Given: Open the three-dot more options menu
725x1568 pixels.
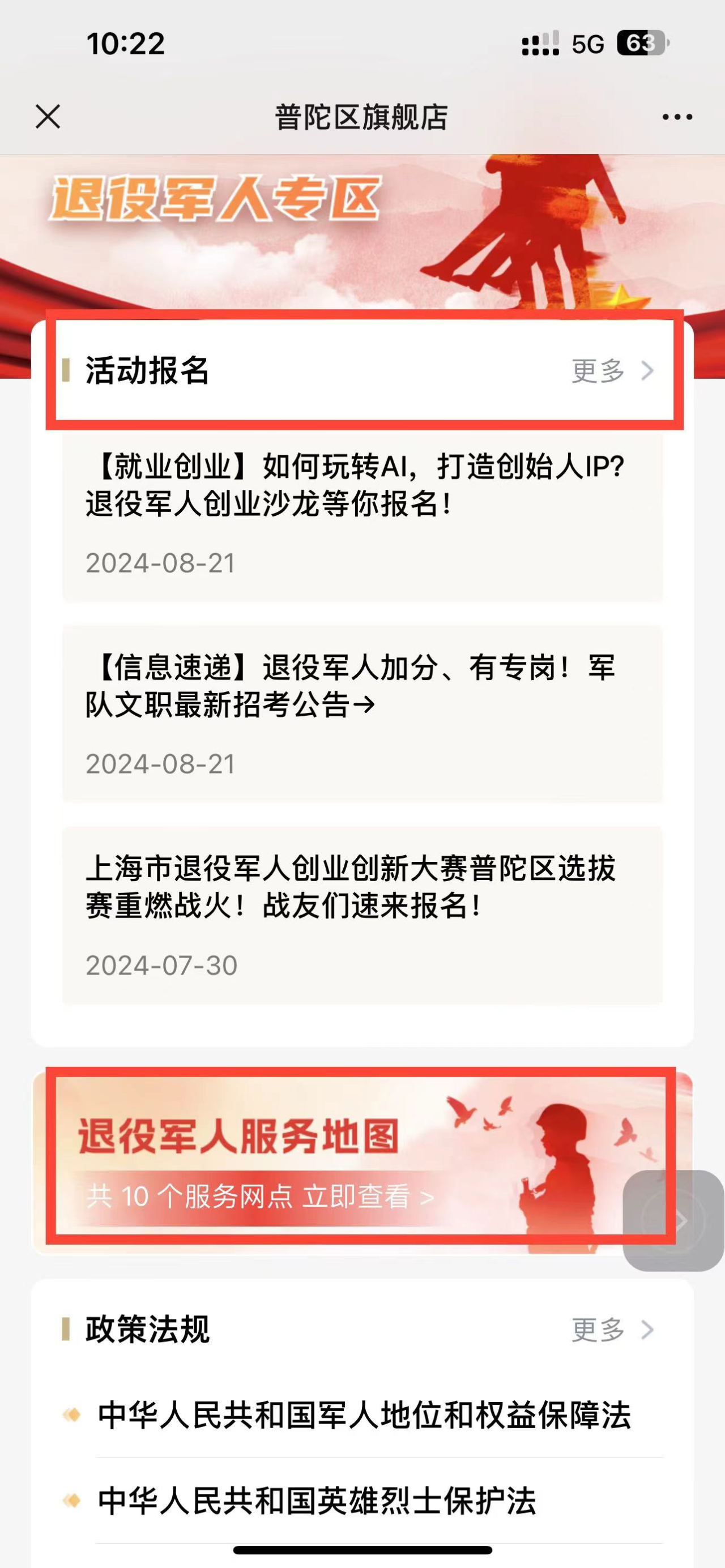Looking at the screenshot, I should (x=677, y=117).
